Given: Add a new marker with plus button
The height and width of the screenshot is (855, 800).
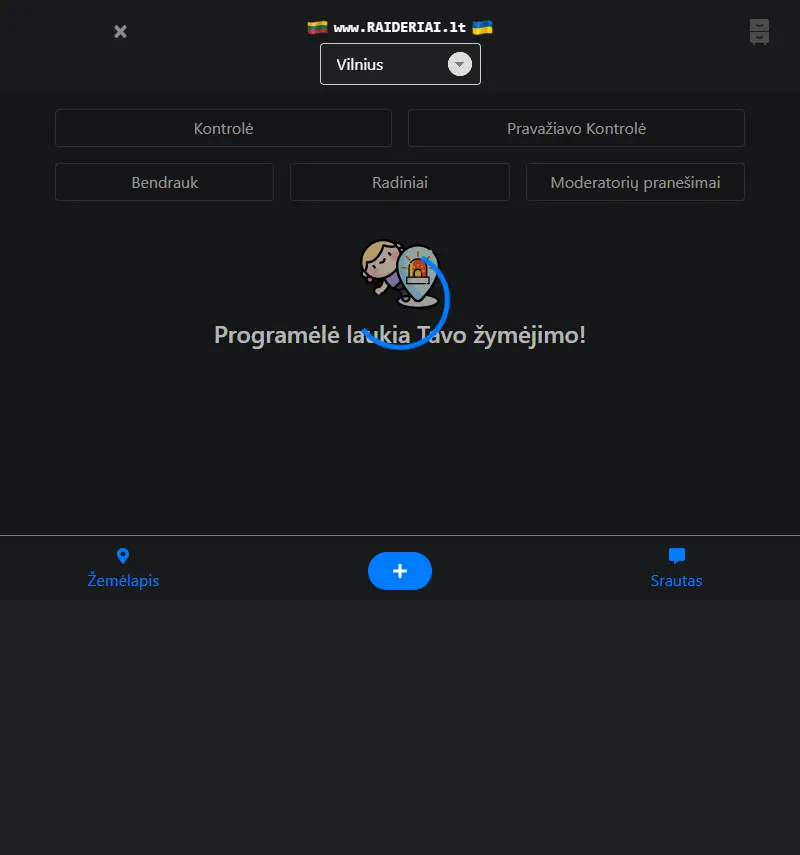Looking at the screenshot, I should (x=400, y=571).
